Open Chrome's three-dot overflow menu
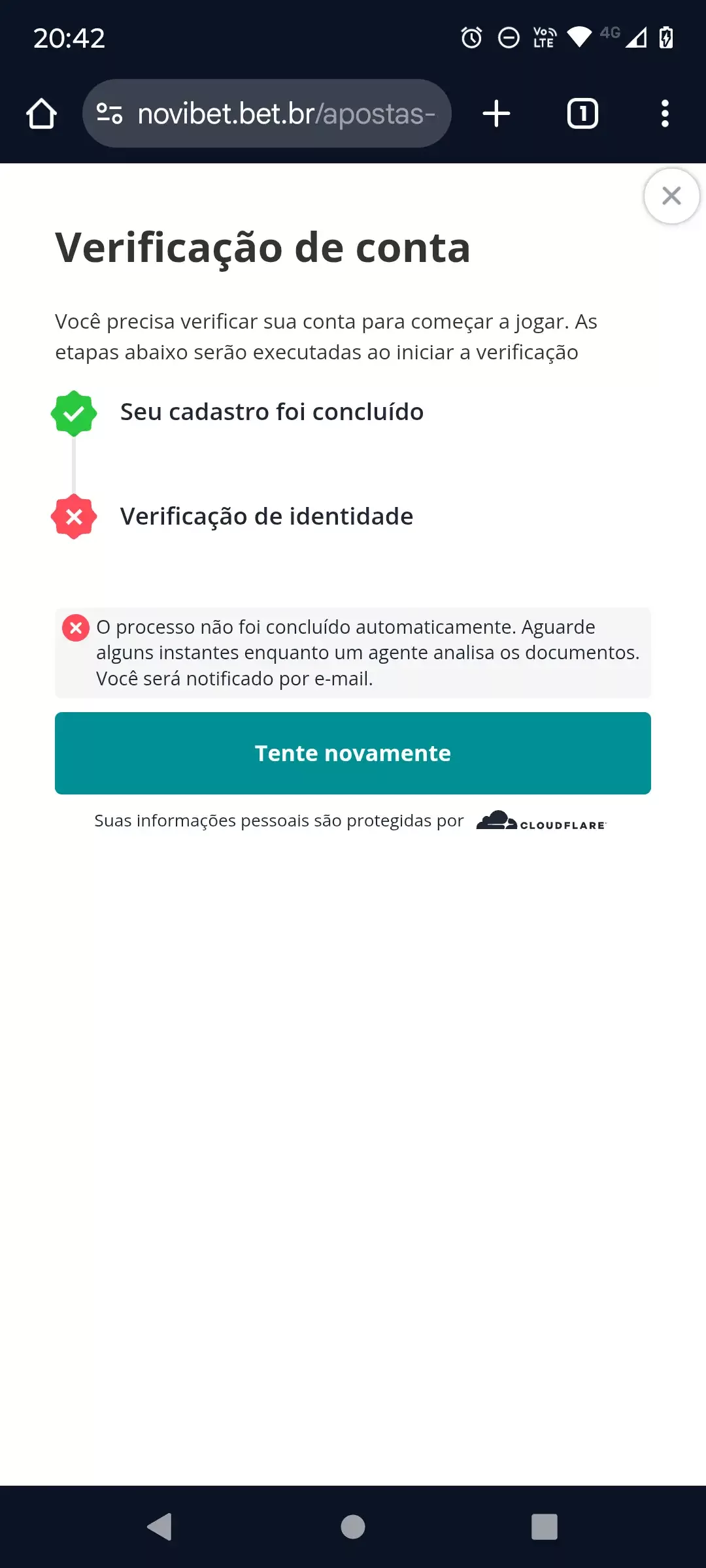This screenshot has height=1568, width=706. click(665, 113)
